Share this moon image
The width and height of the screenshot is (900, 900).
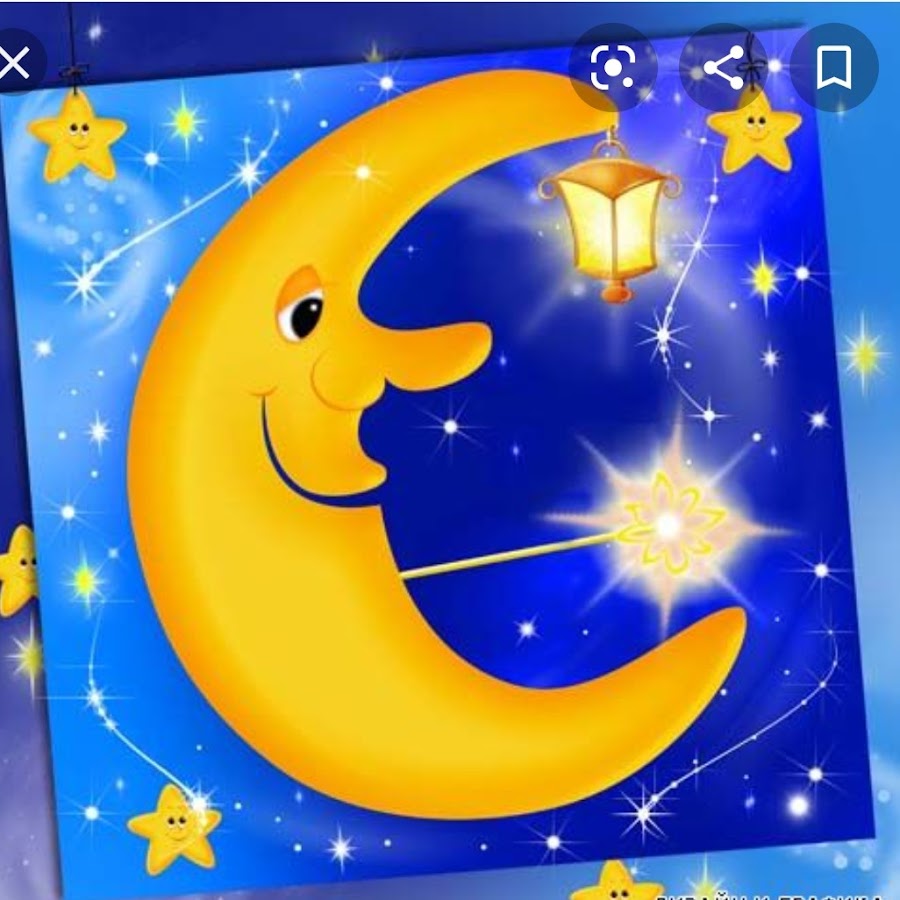click(723, 68)
